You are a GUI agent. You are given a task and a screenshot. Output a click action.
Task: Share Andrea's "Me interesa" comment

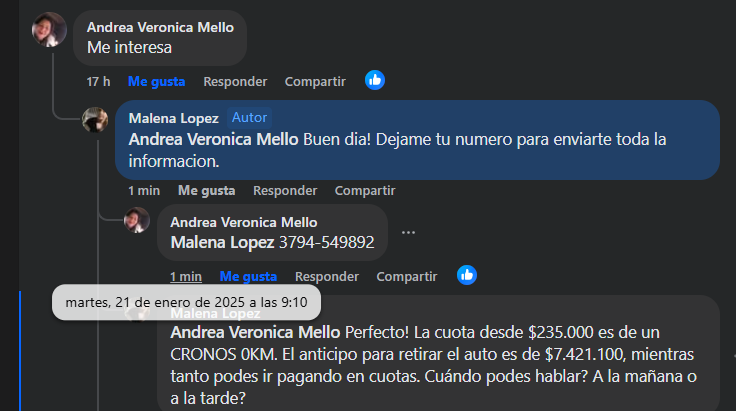click(x=315, y=81)
